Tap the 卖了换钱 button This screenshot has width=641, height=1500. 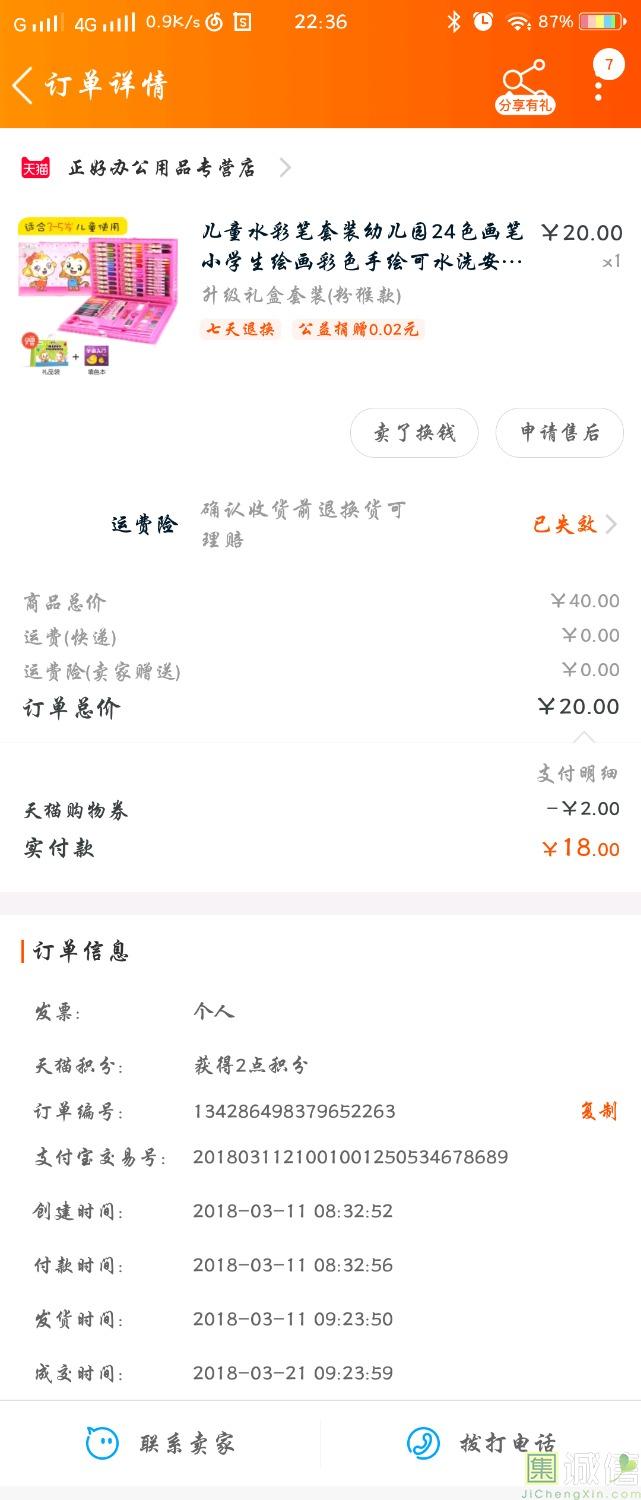[x=414, y=433]
